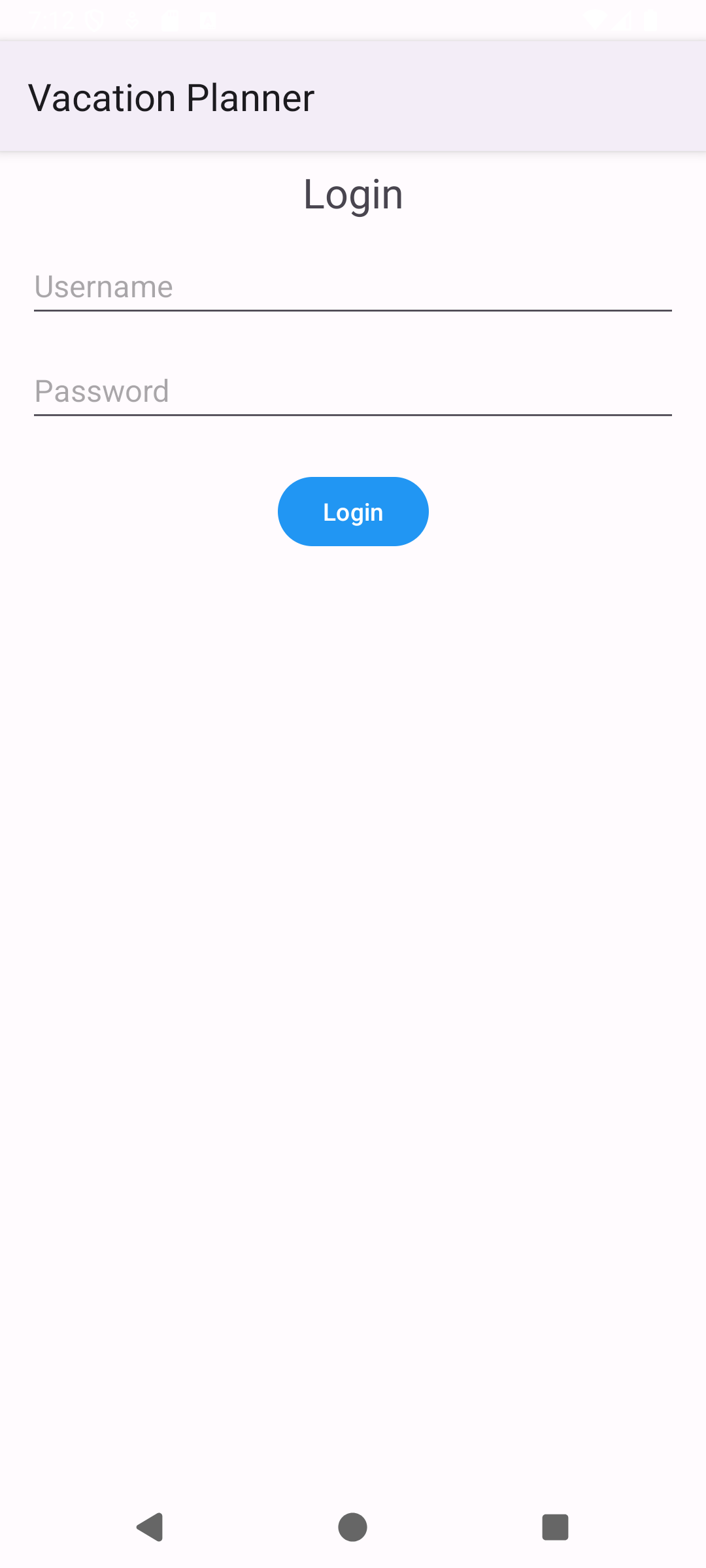Screen dimensions: 706x1568
Task: Submit with the blue Login button
Action: (353, 512)
